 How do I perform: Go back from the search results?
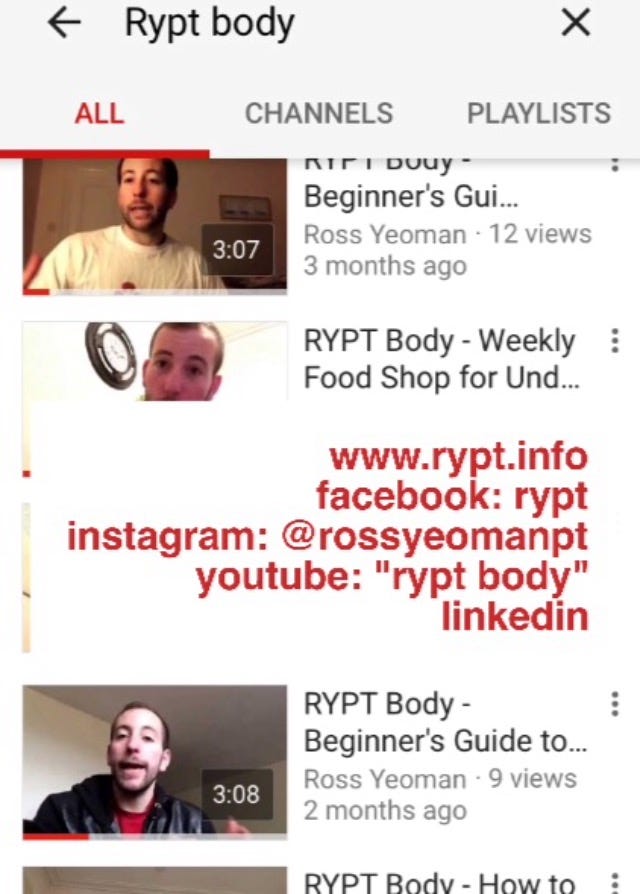(x=64, y=24)
